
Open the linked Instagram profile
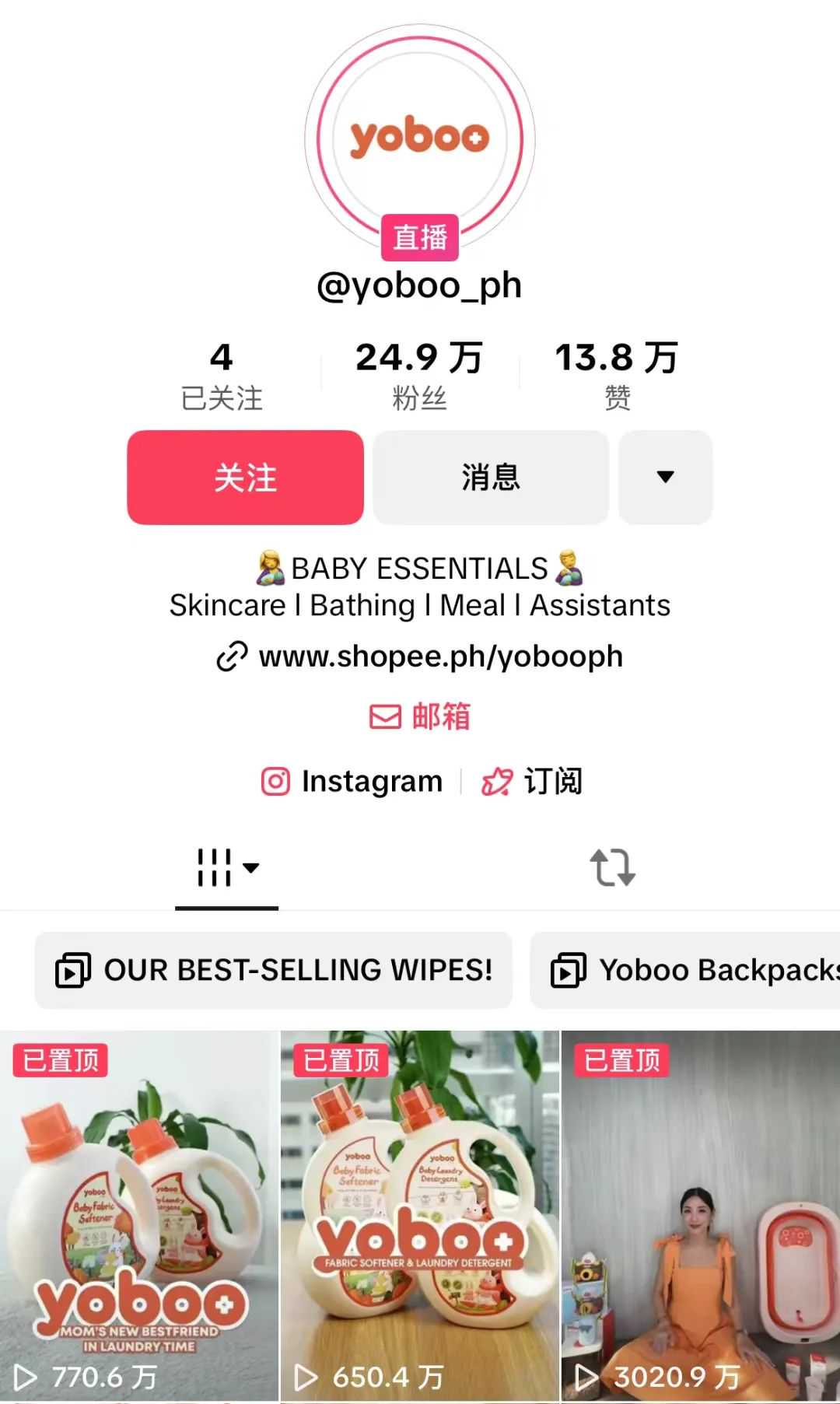pos(352,781)
